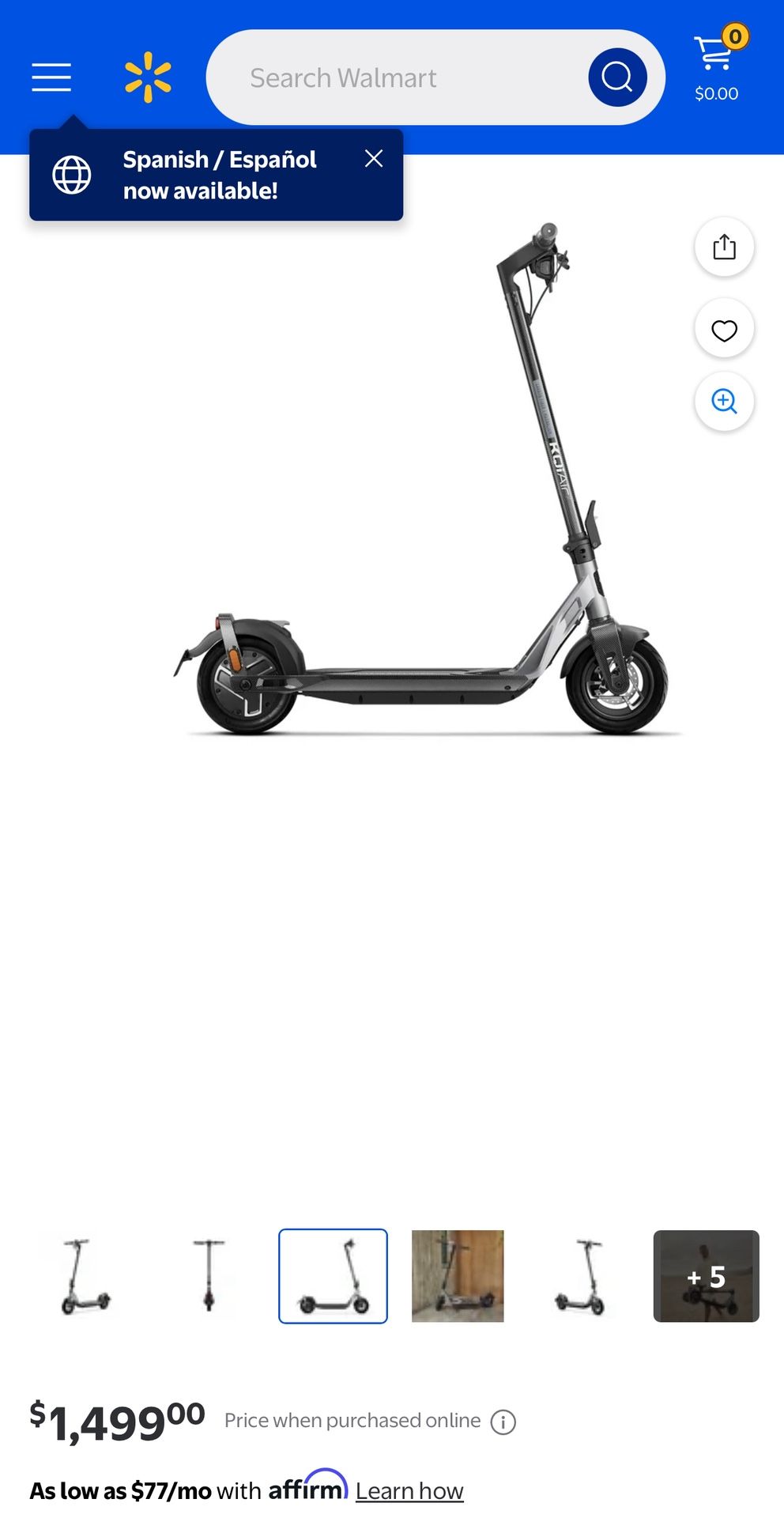Viewport: 784px width, 1518px height.
Task: Select the first scooter thumbnail
Action: pos(85,1276)
